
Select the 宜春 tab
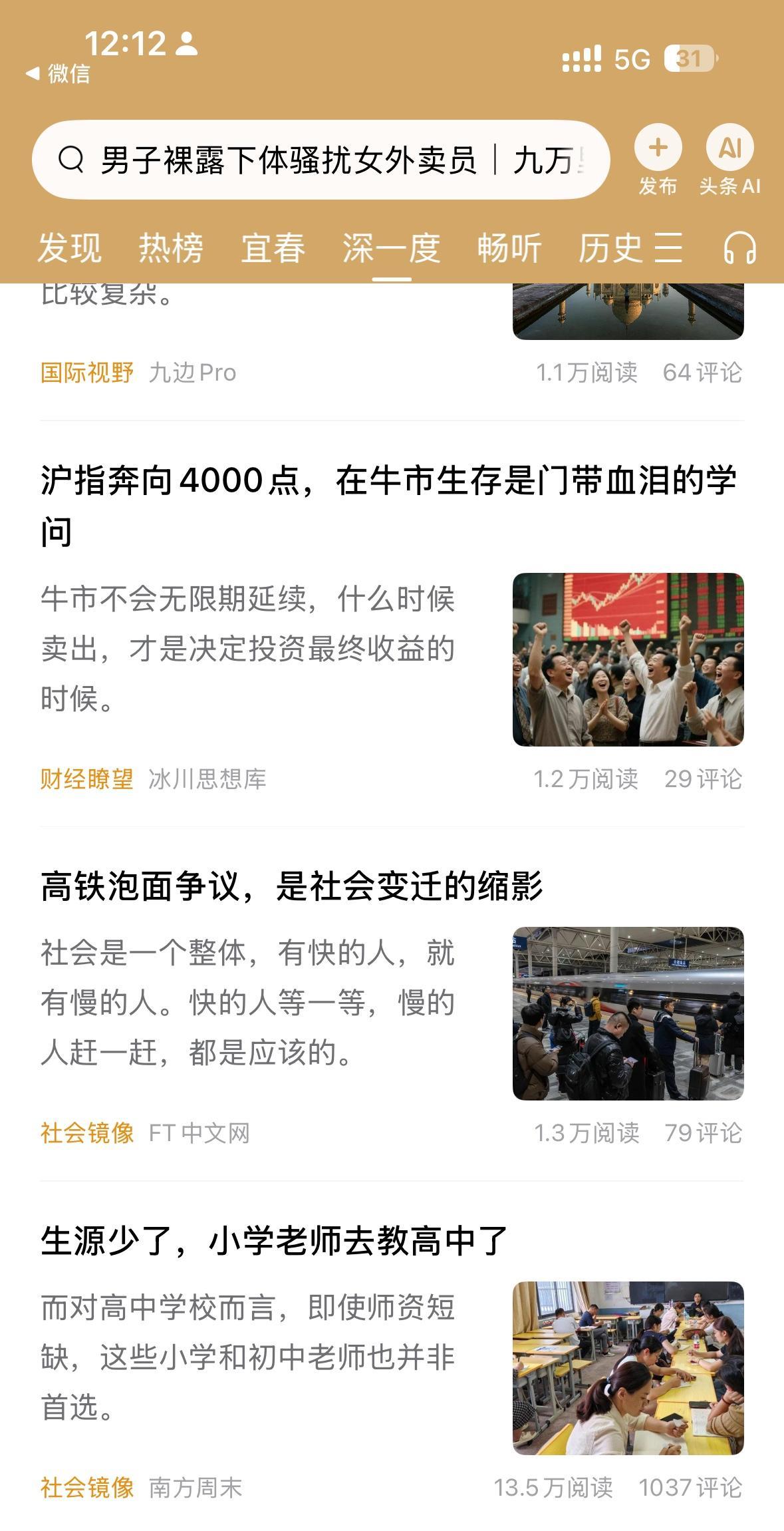tap(273, 249)
